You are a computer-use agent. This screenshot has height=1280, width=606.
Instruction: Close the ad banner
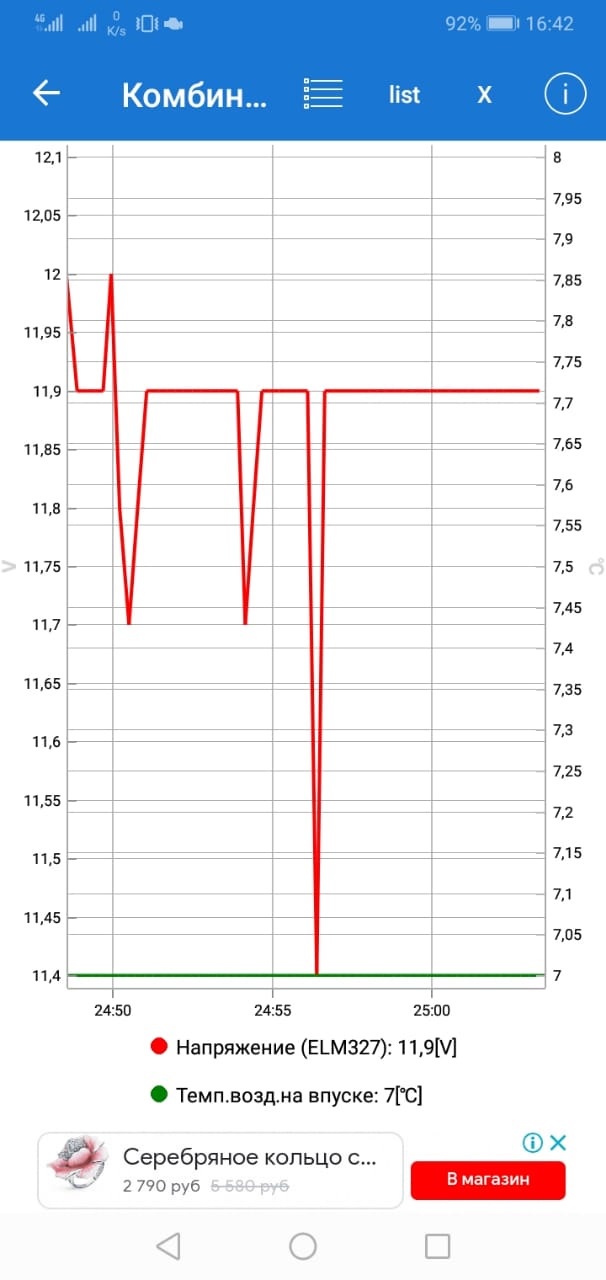559,1142
